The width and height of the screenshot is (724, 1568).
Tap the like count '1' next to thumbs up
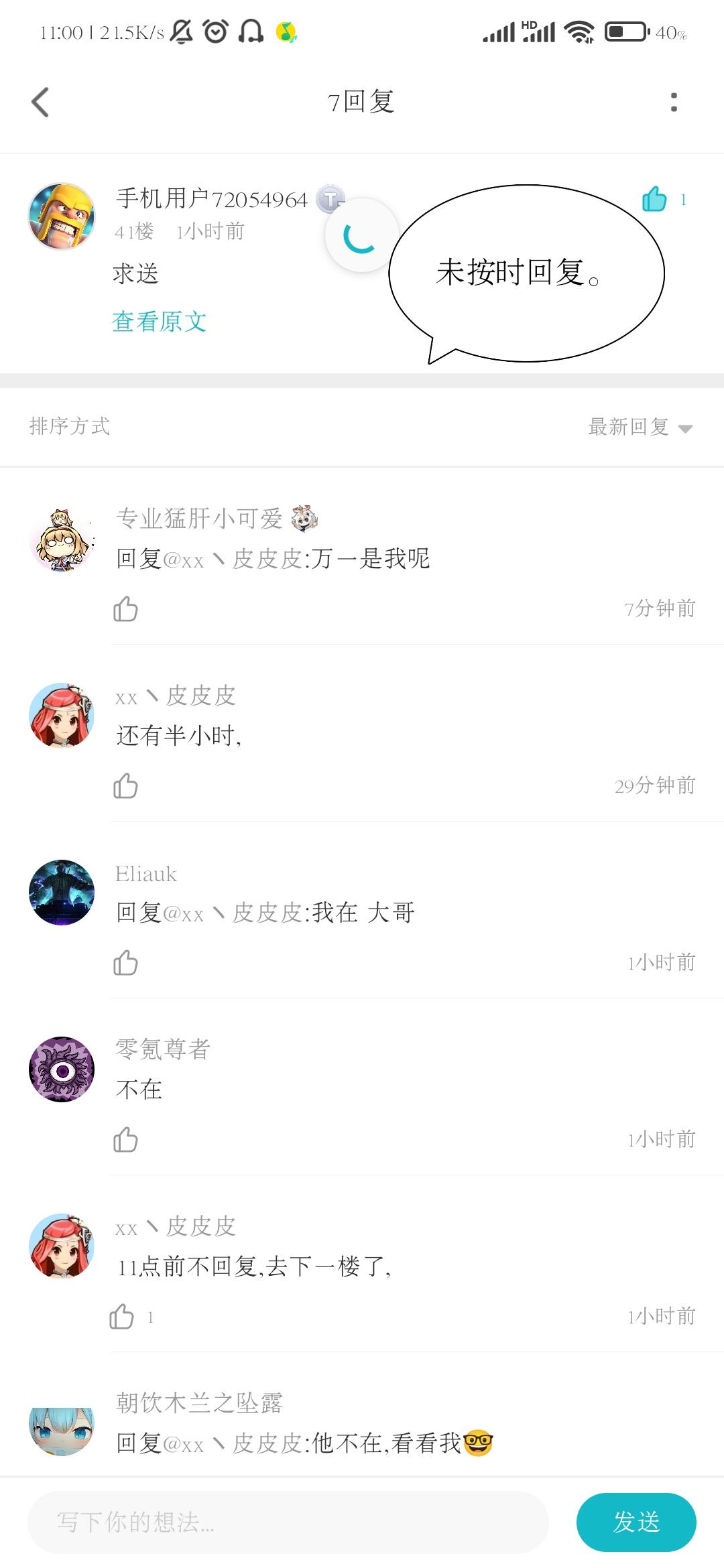click(683, 199)
